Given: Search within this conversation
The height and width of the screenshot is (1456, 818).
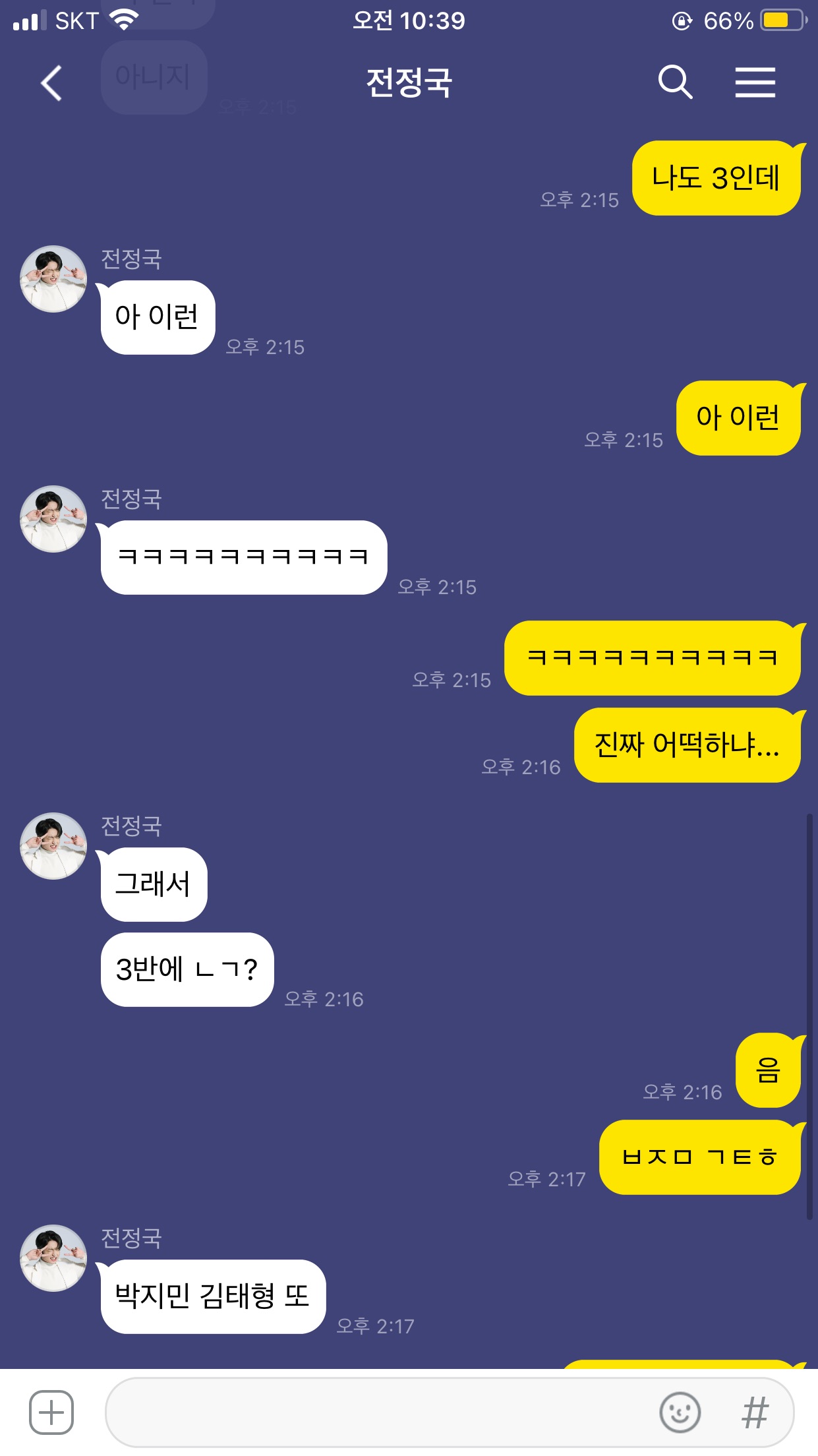Looking at the screenshot, I should (675, 83).
